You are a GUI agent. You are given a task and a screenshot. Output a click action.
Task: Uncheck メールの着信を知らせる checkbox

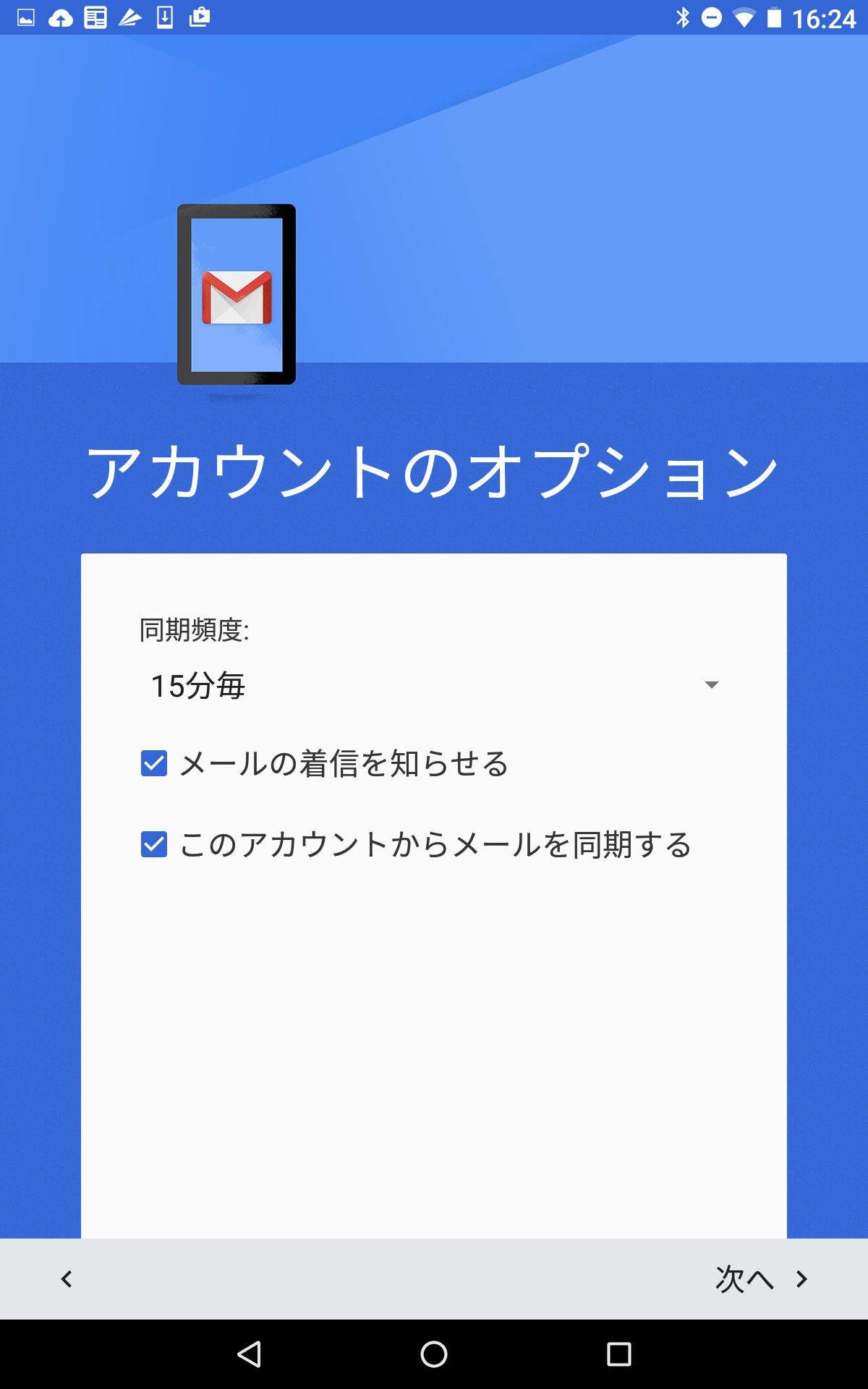tap(154, 763)
